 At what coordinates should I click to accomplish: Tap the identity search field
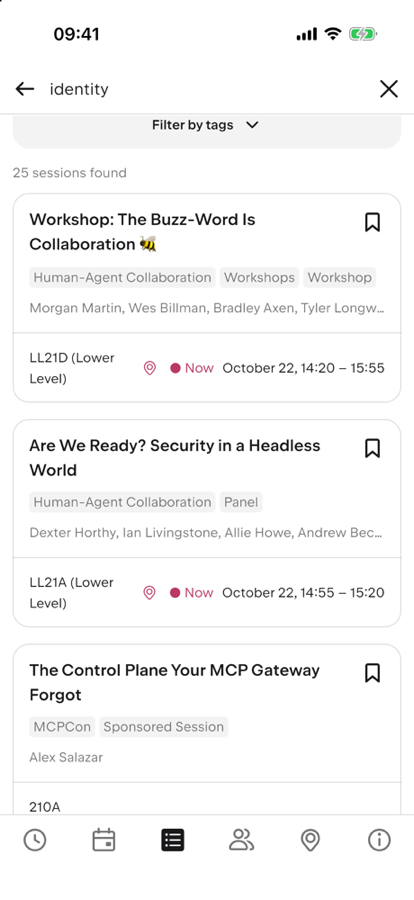point(207,89)
